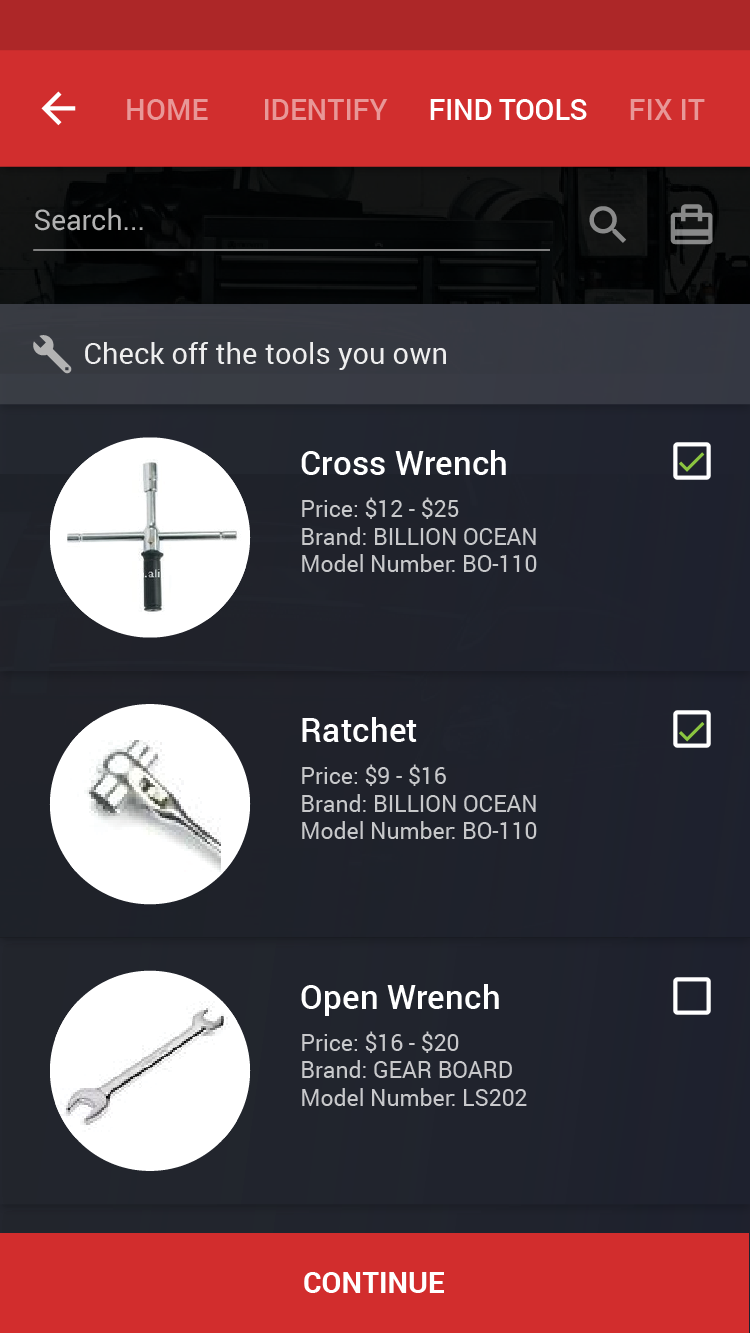The image size is (750, 1333).
Task: Open the Ratchet picture
Action: click(150, 804)
